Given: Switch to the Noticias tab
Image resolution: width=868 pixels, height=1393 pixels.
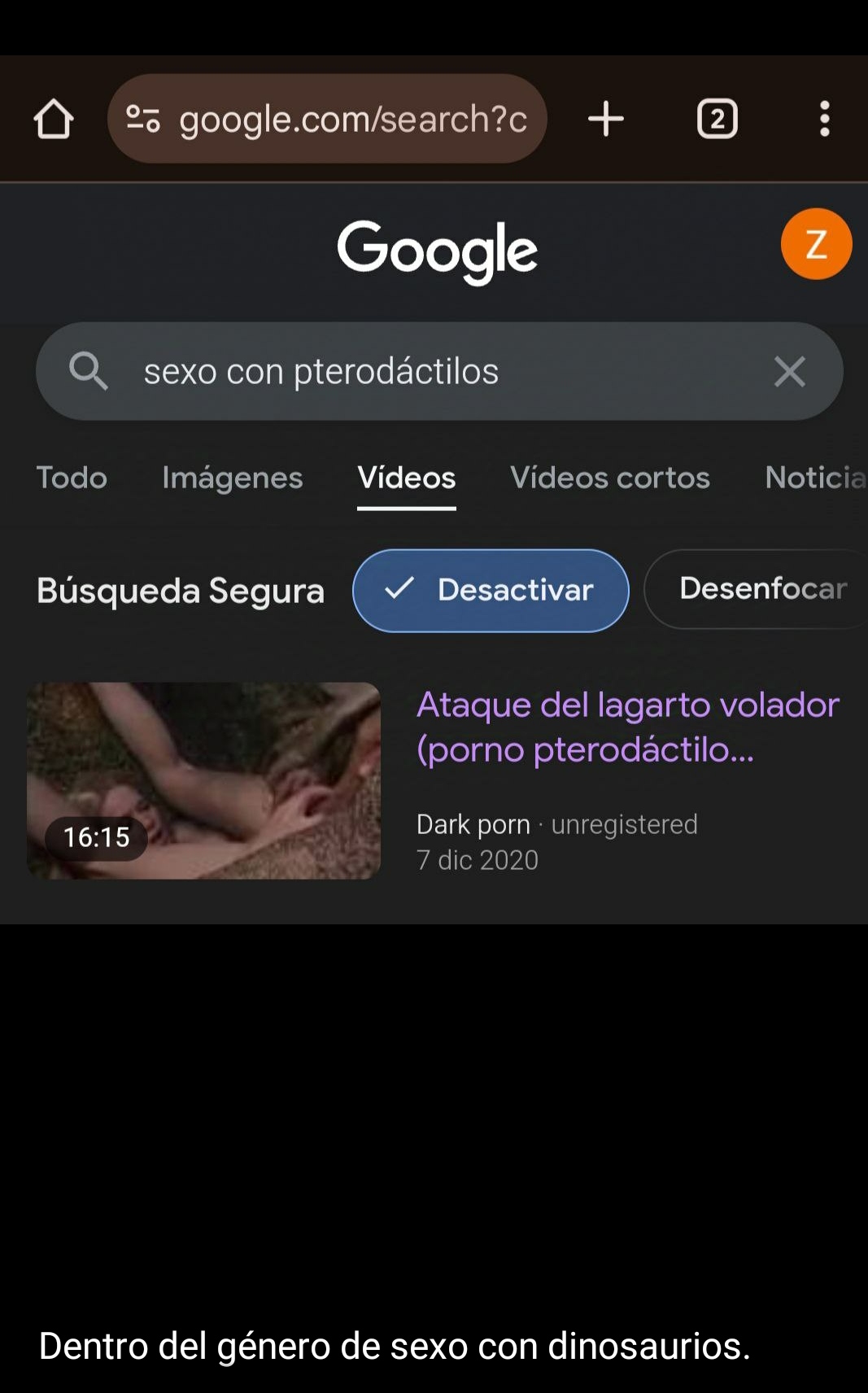Looking at the screenshot, I should point(813,478).
